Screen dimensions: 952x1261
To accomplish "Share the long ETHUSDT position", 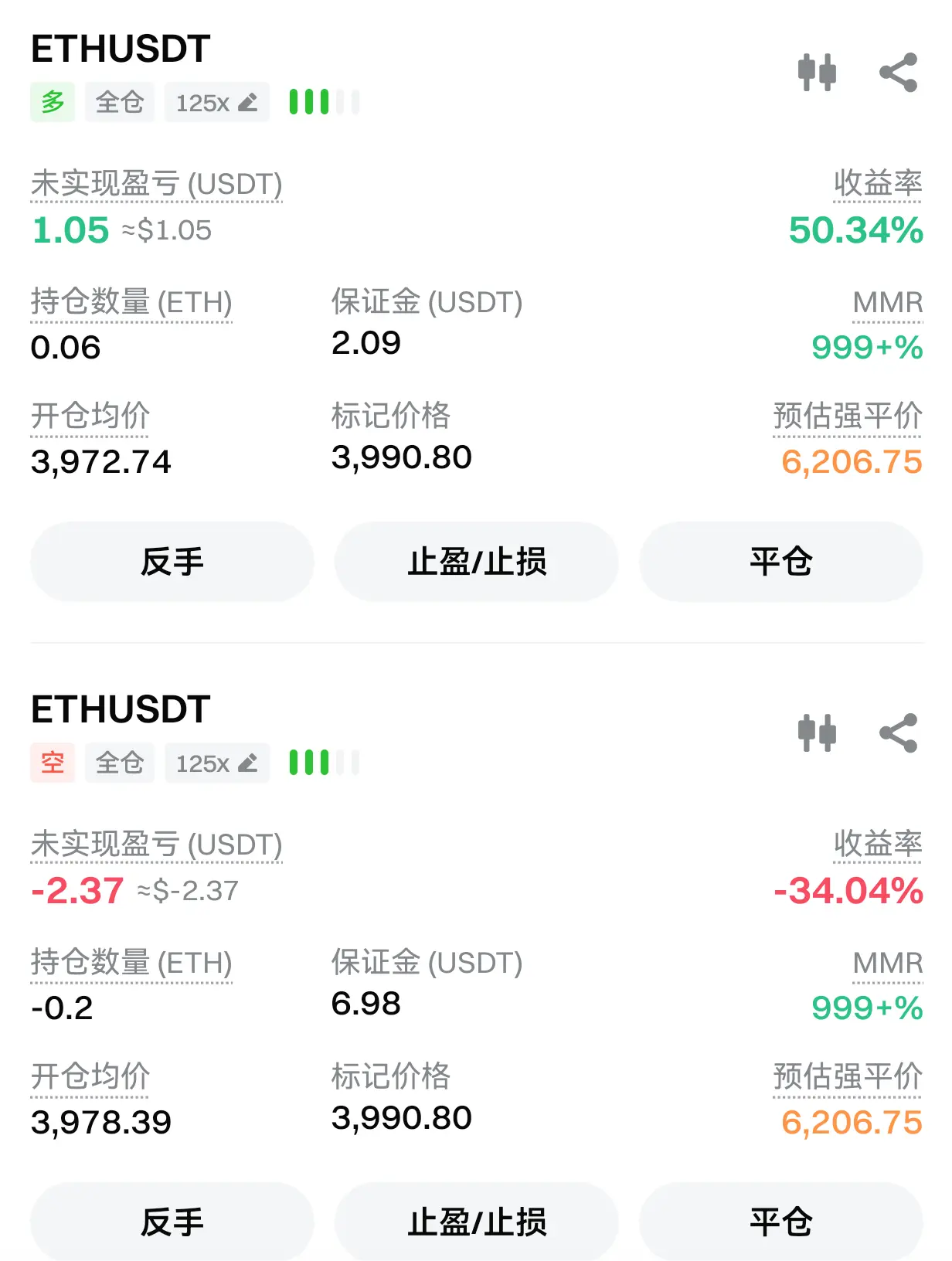I will click(898, 73).
